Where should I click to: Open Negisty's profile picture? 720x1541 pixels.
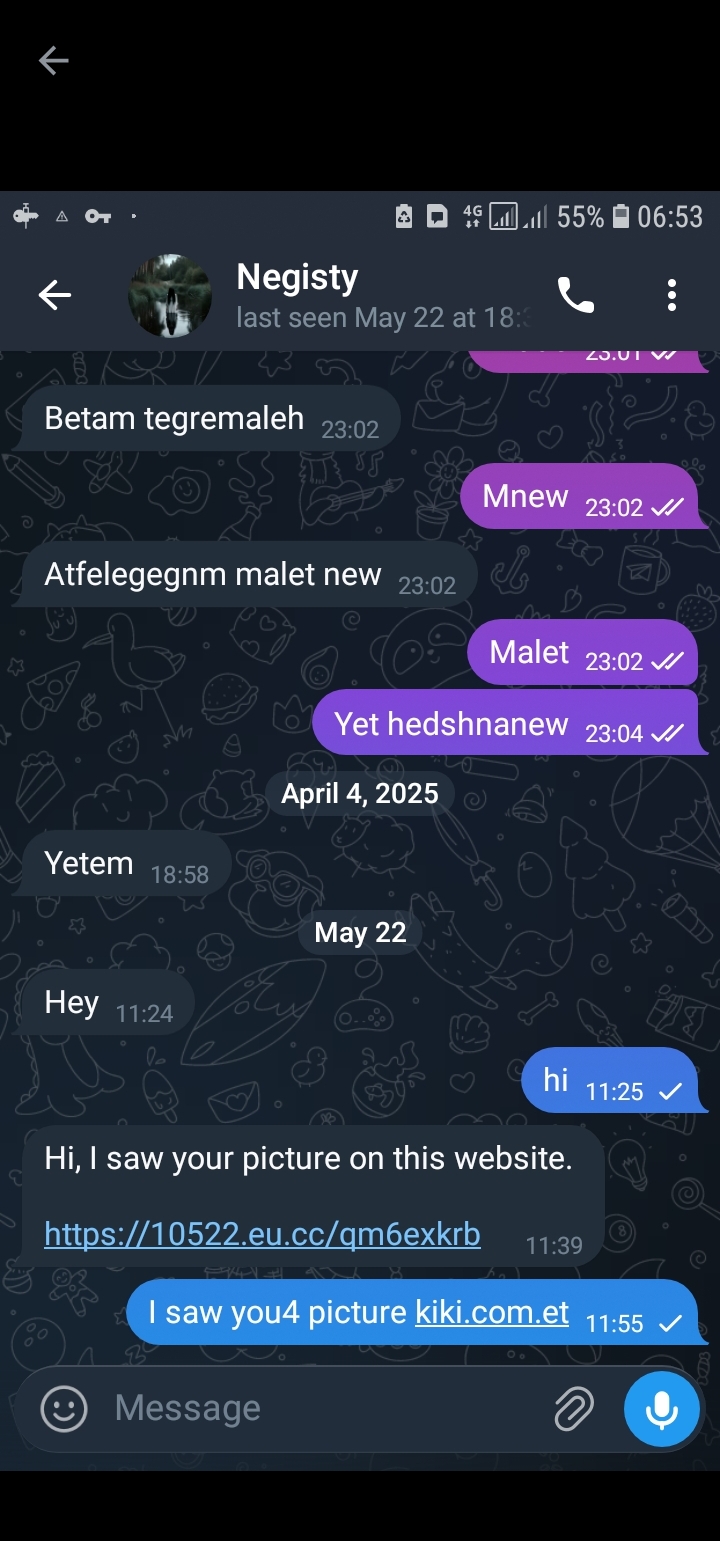(170, 295)
